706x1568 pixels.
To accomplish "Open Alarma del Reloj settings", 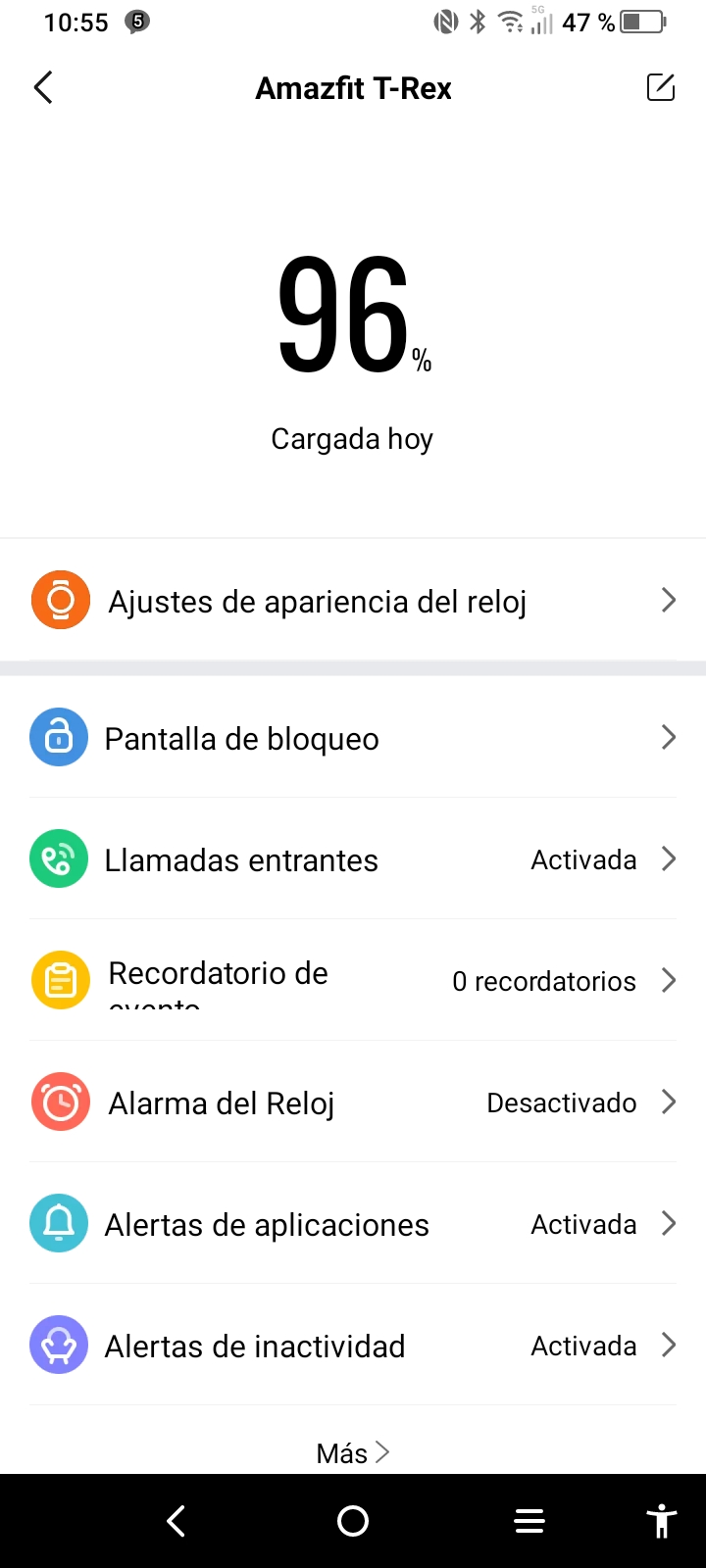I will coord(353,1102).
